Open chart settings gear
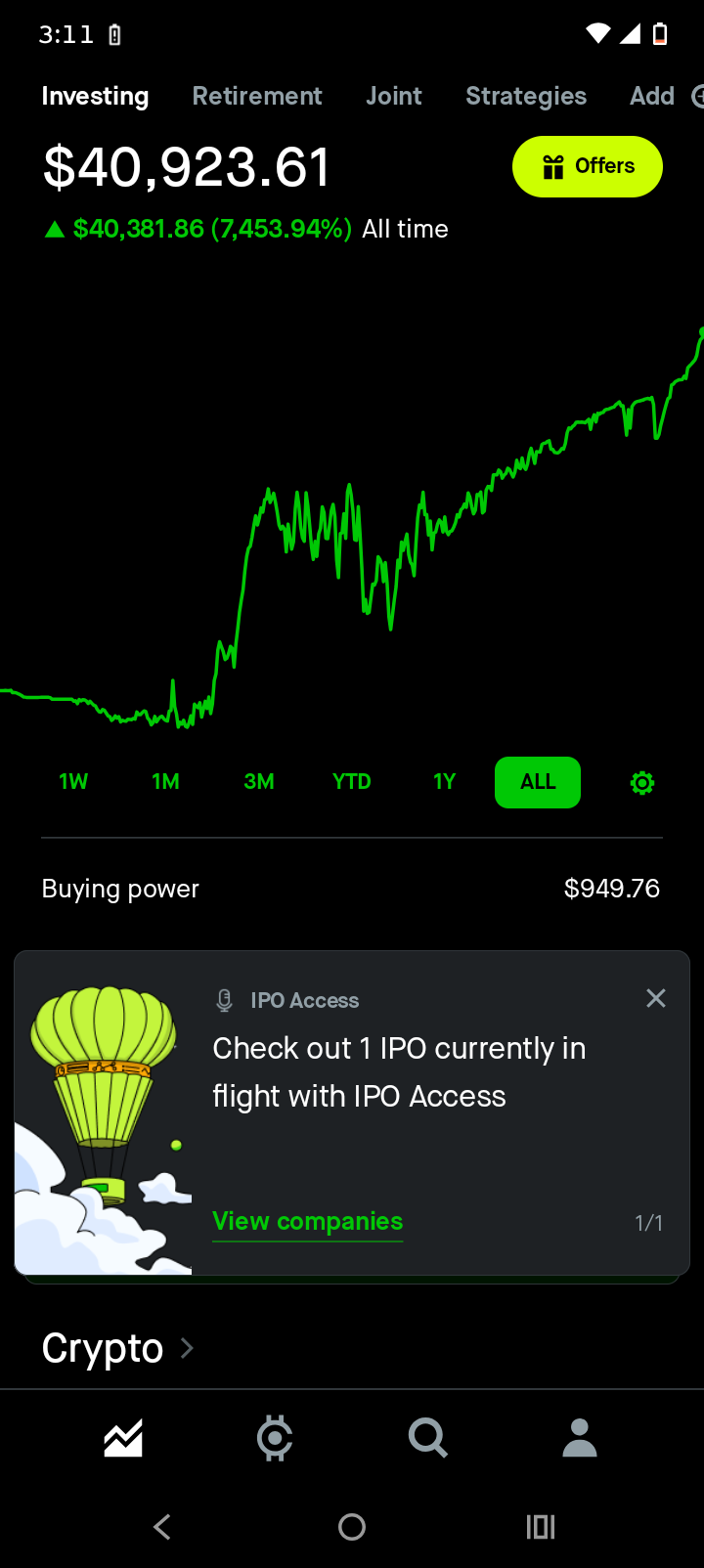 pyautogui.click(x=641, y=783)
